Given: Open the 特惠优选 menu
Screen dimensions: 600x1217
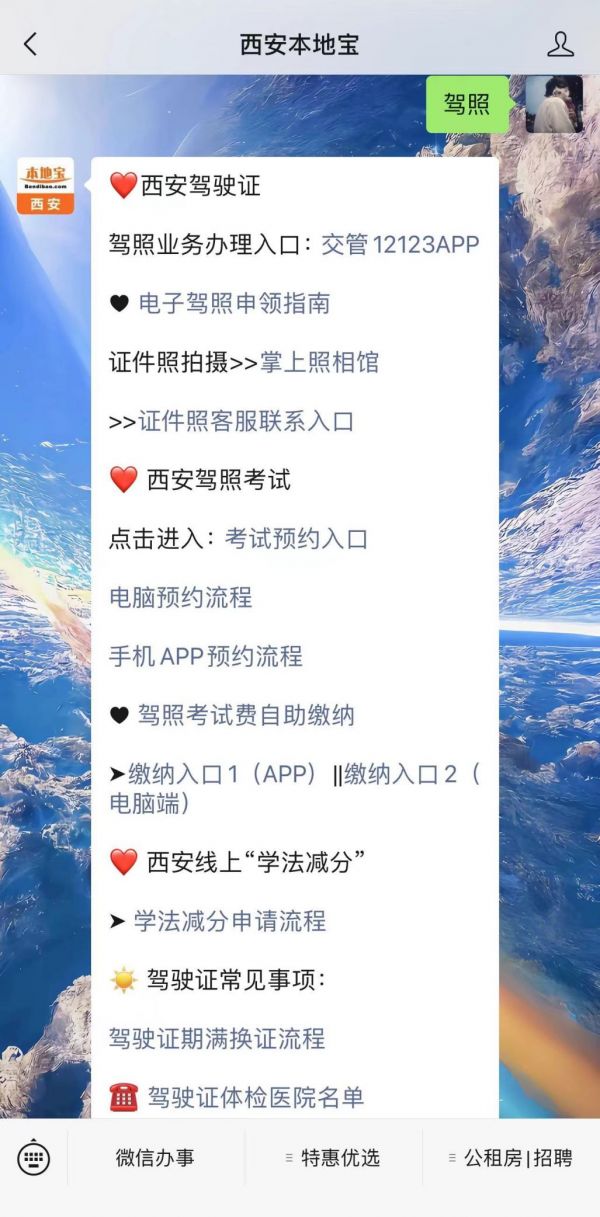Looking at the screenshot, I should [333, 1158].
